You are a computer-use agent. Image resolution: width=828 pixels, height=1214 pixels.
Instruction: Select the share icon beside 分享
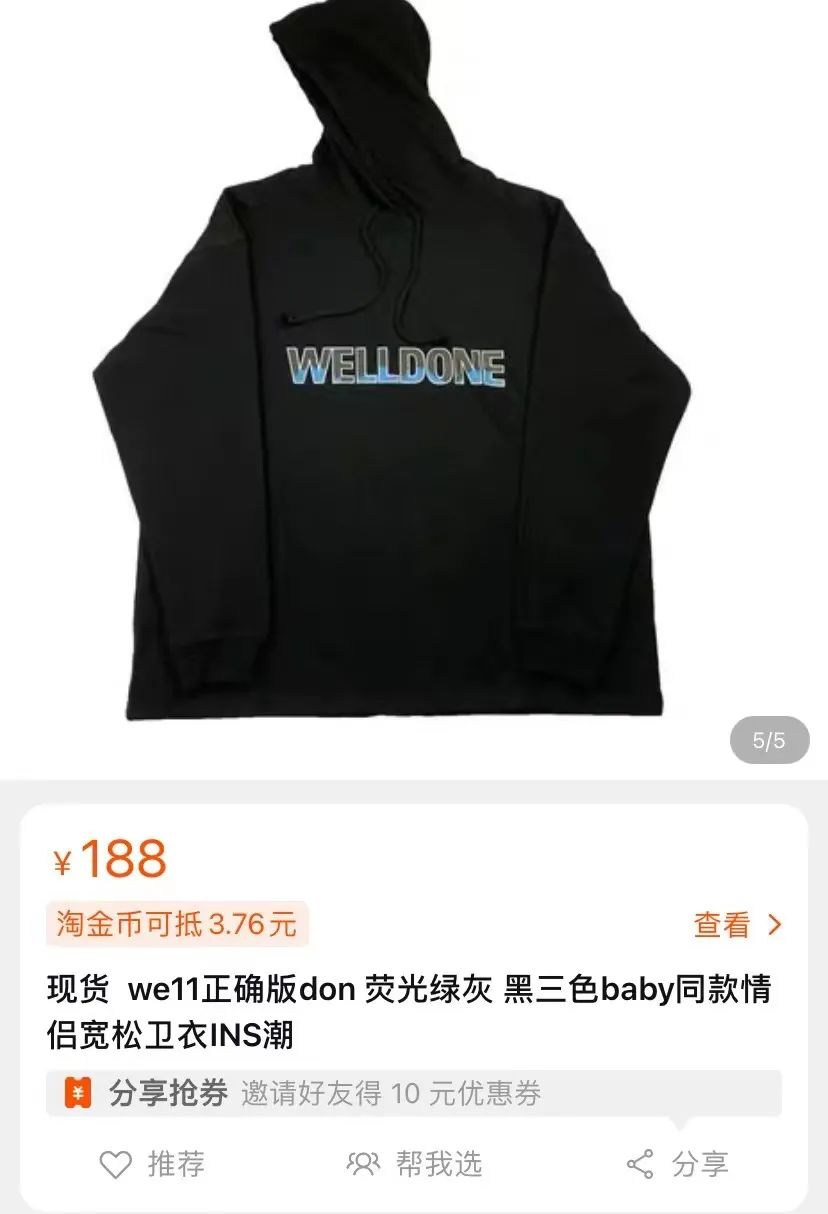pyautogui.click(x=638, y=1164)
